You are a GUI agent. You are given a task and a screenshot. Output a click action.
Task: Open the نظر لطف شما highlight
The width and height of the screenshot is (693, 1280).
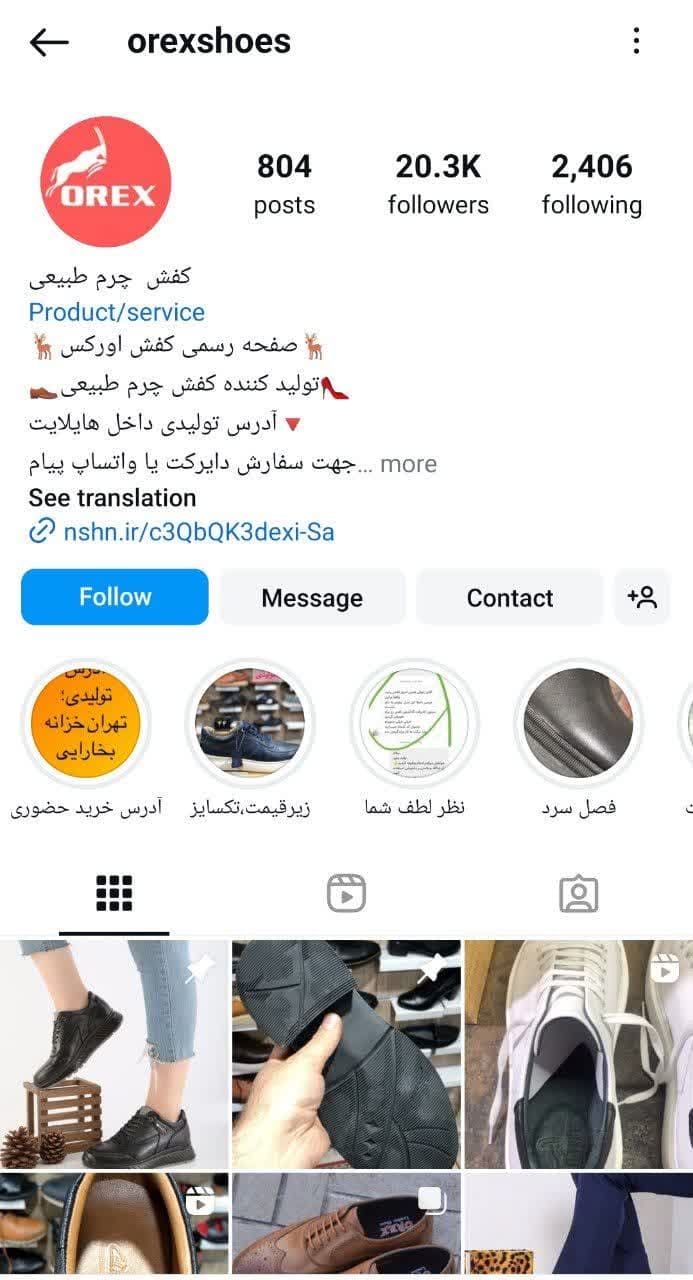(x=414, y=724)
